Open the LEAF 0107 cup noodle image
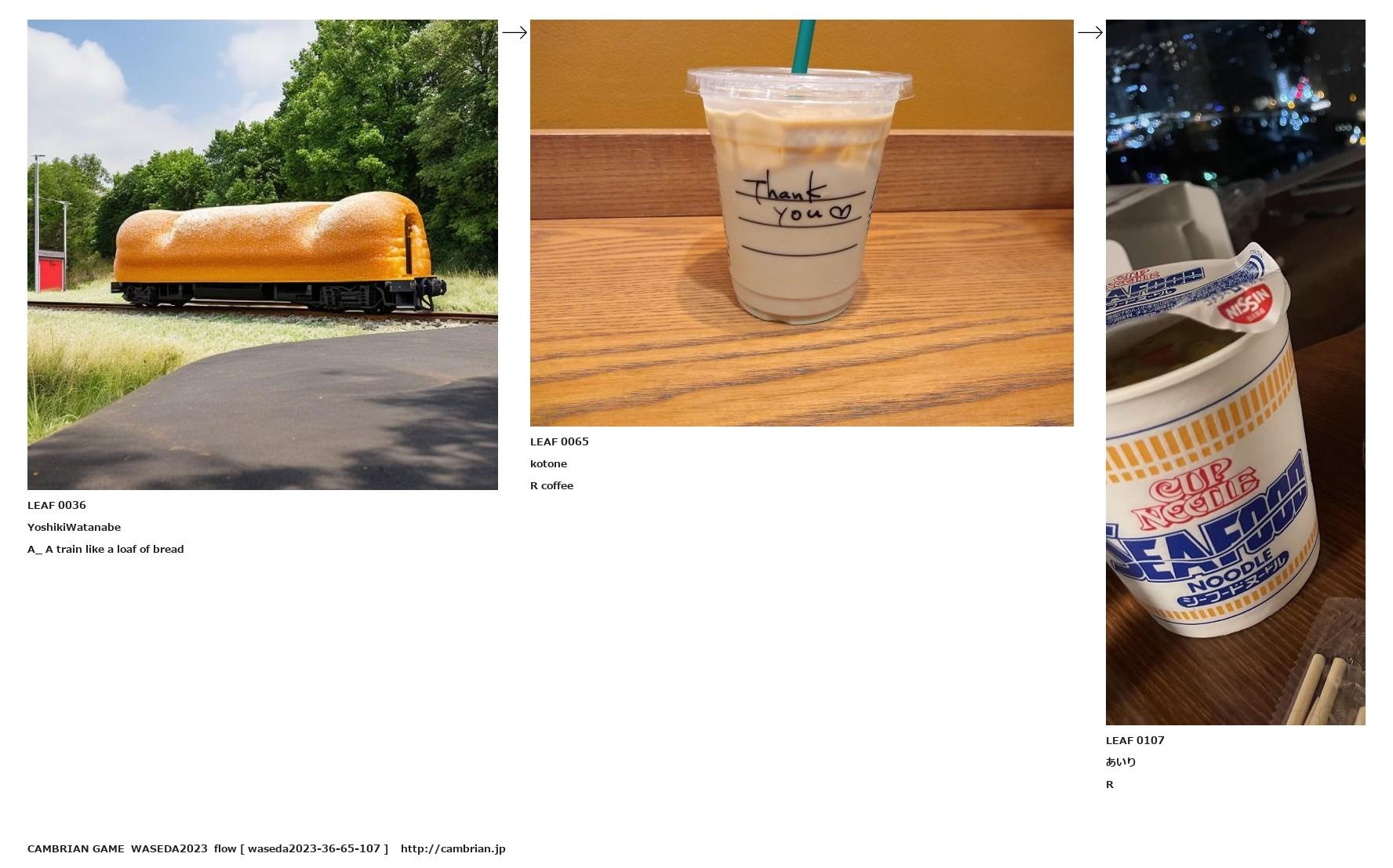The width and height of the screenshot is (1393, 868). click(x=1235, y=372)
